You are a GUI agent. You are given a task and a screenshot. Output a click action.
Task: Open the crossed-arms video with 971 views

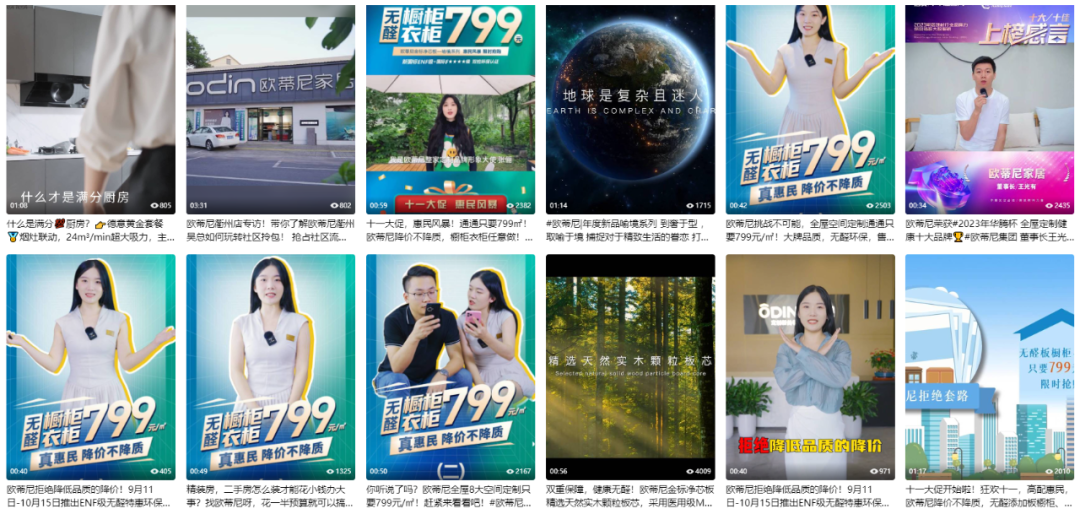pyautogui.click(x=809, y=366)
